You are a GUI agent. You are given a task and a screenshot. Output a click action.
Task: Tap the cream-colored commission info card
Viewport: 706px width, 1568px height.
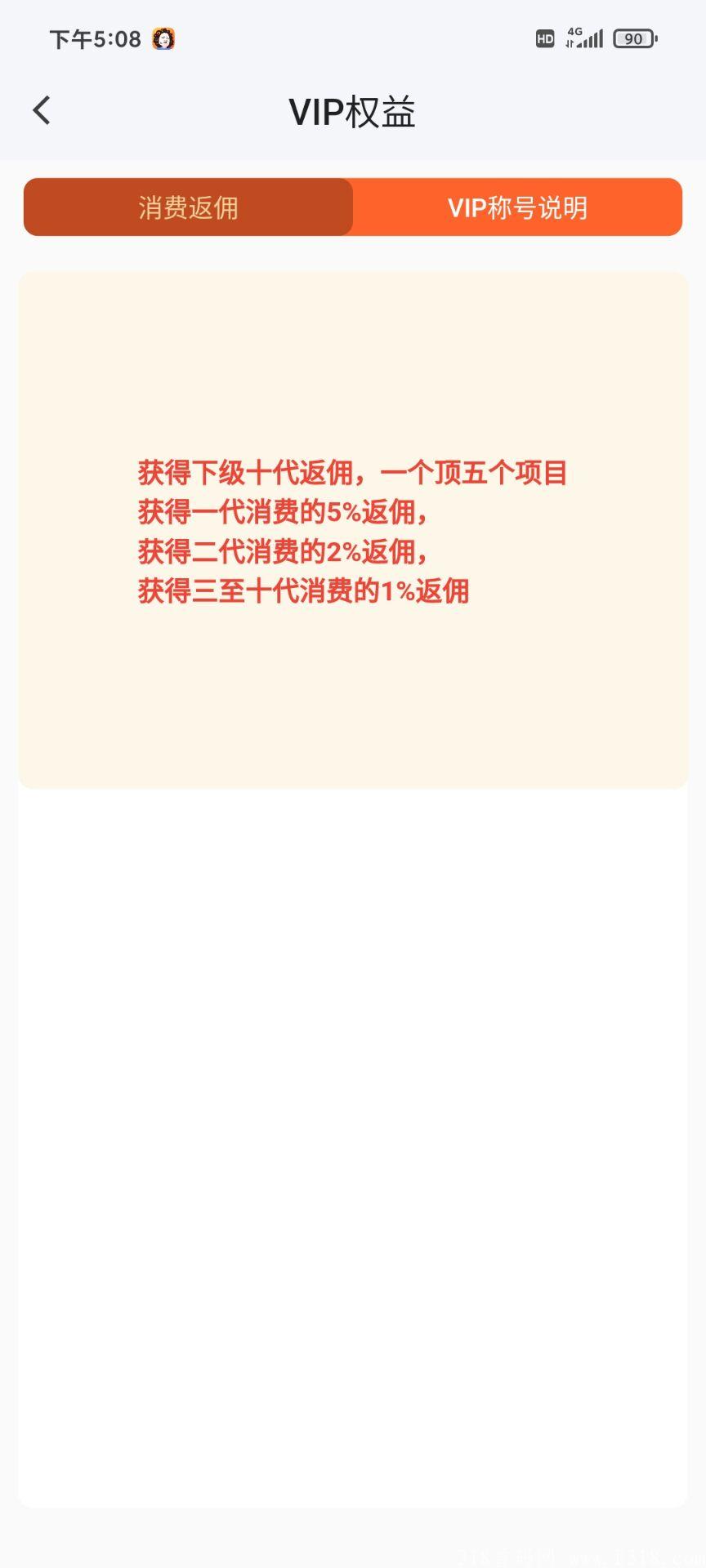click(x=352, y=529)
